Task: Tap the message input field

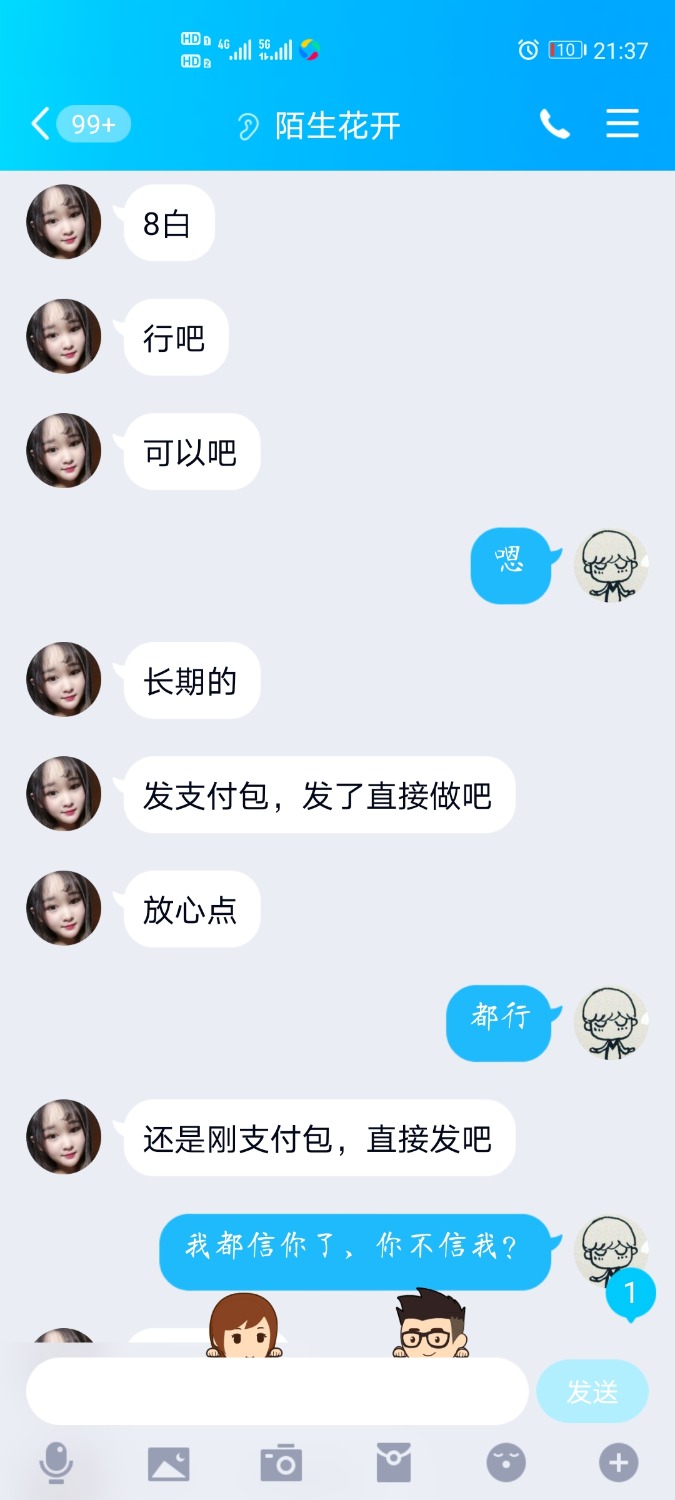Action: 277,1391
